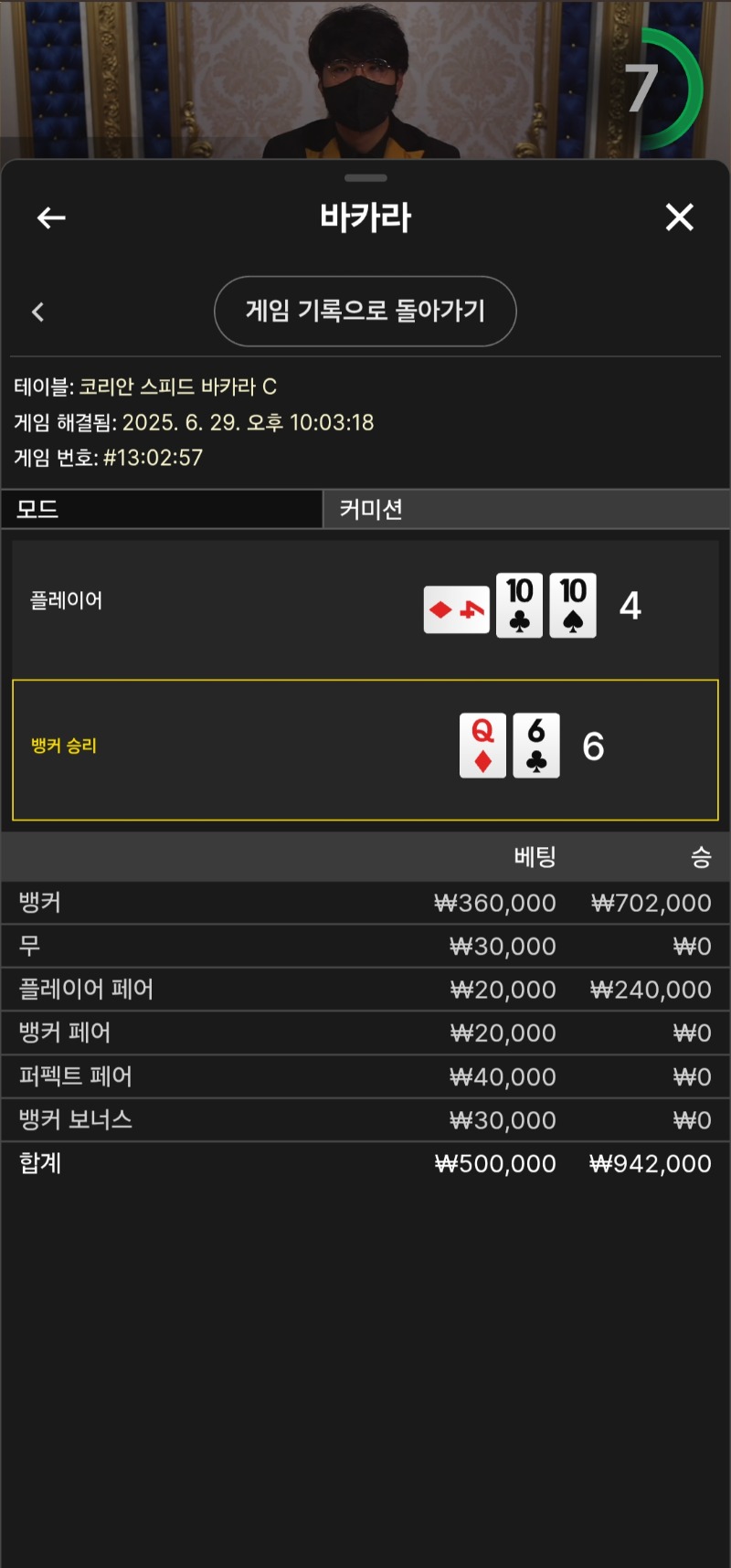The image size is (731, 1568).
Task: Close the 바카라 history panel
Action: click(x=679, y=217)
